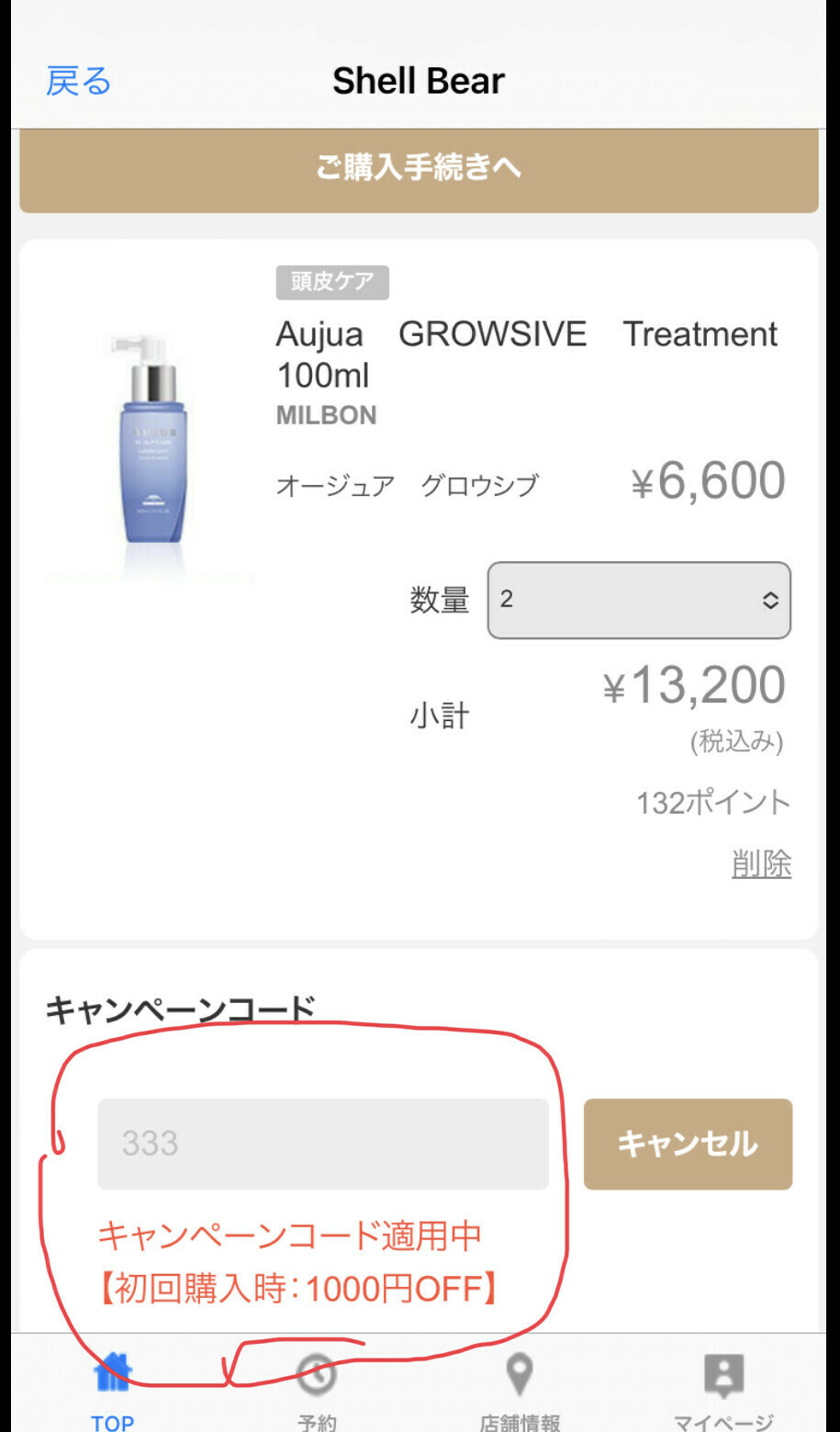The image size is (840, 1432).
Task: Tap the campaign code input field
Action: (x=323, y=1144)
